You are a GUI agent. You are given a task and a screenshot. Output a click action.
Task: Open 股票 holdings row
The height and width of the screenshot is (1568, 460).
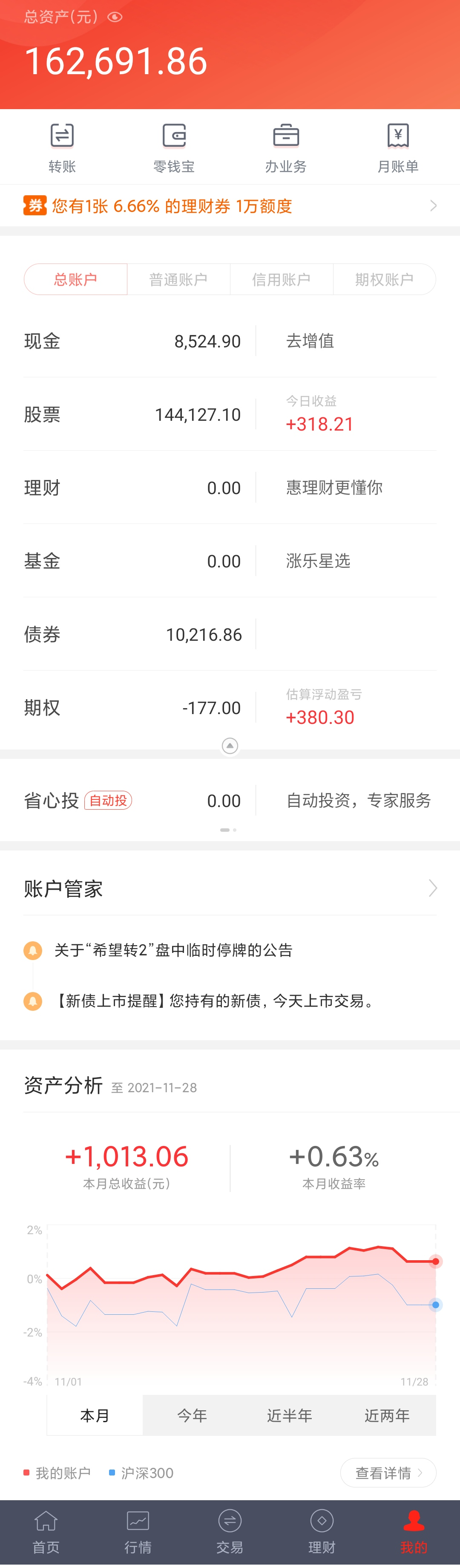tap(132, 414)
